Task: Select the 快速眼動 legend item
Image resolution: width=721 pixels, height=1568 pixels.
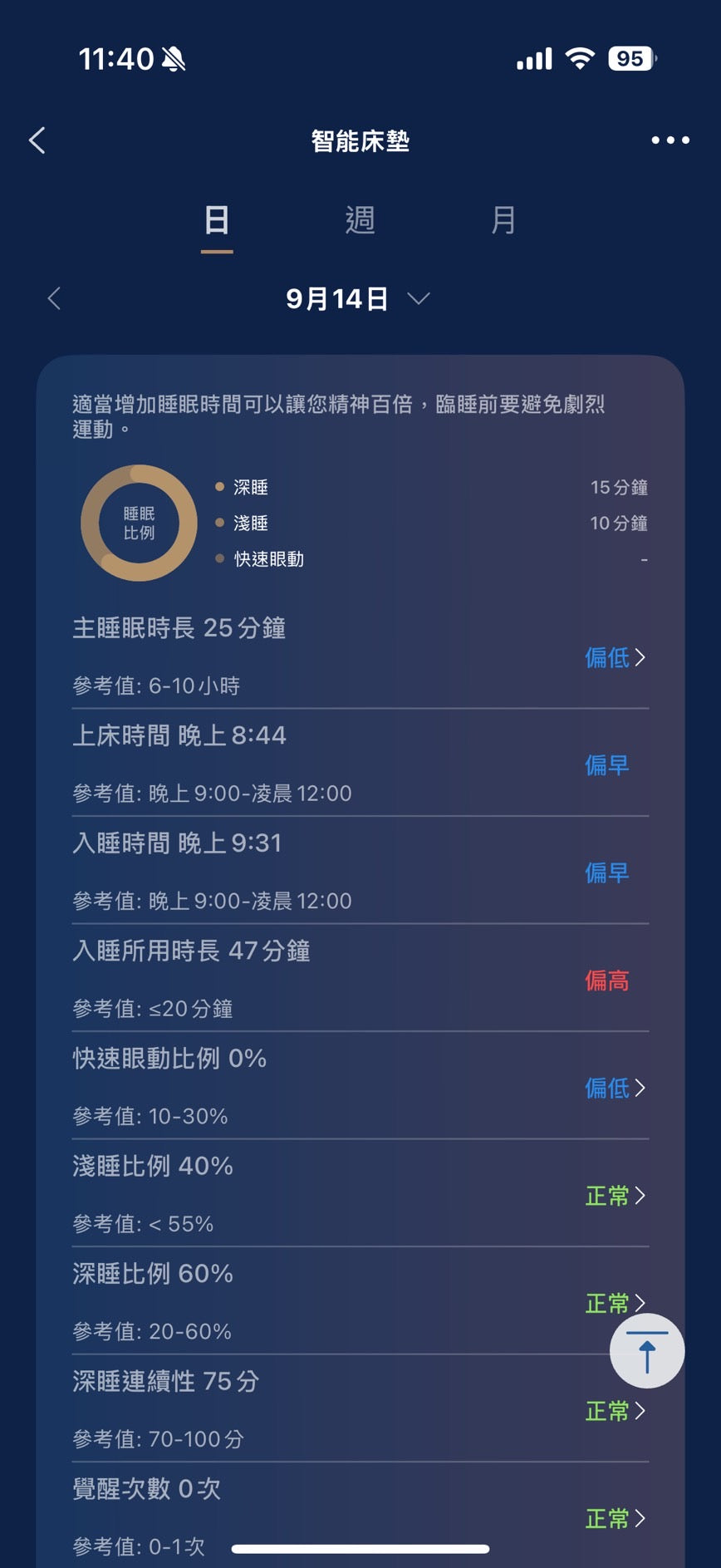Action: pos(266,558)
